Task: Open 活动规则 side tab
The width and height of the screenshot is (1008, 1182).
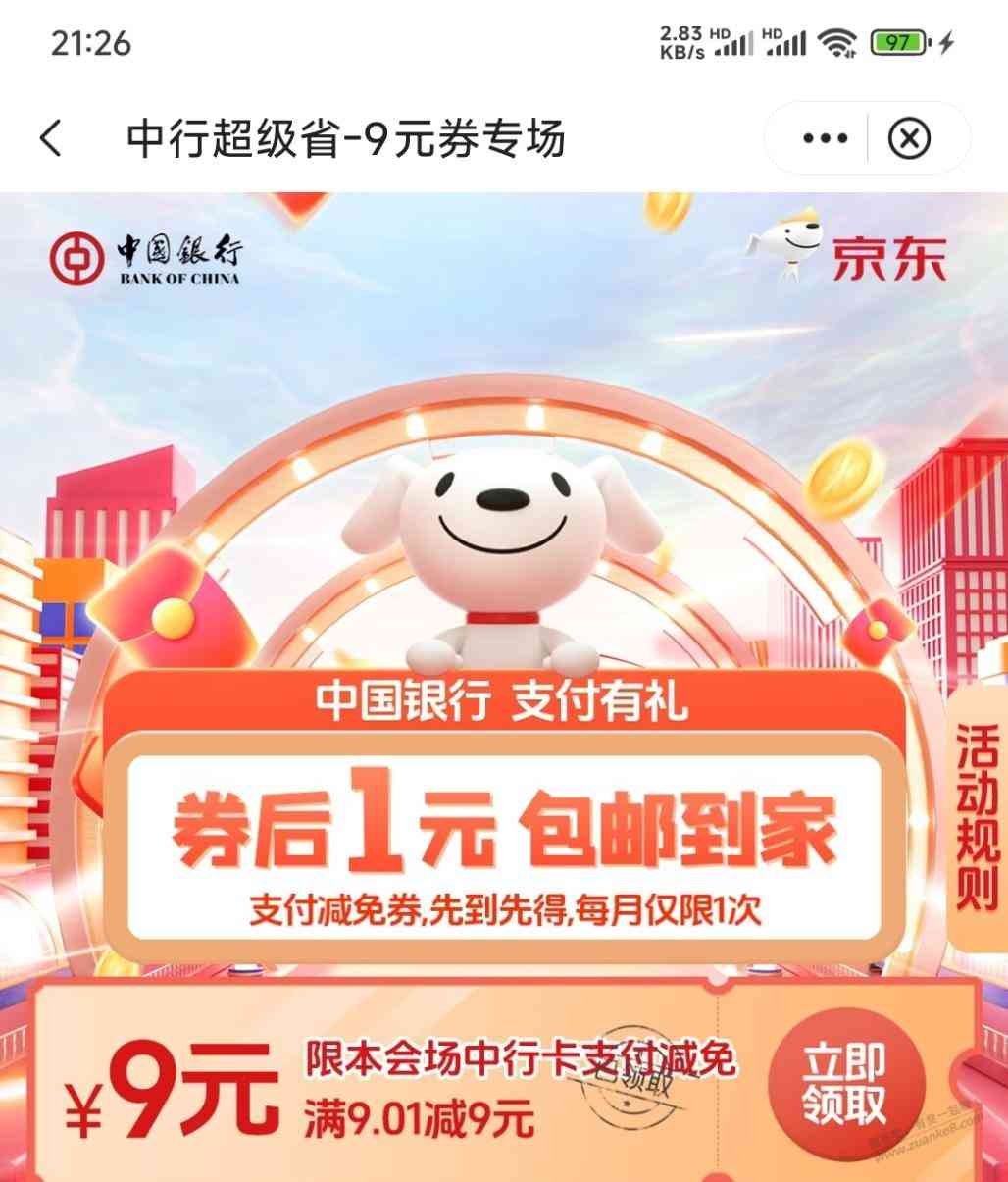Action: coord(977,816)
